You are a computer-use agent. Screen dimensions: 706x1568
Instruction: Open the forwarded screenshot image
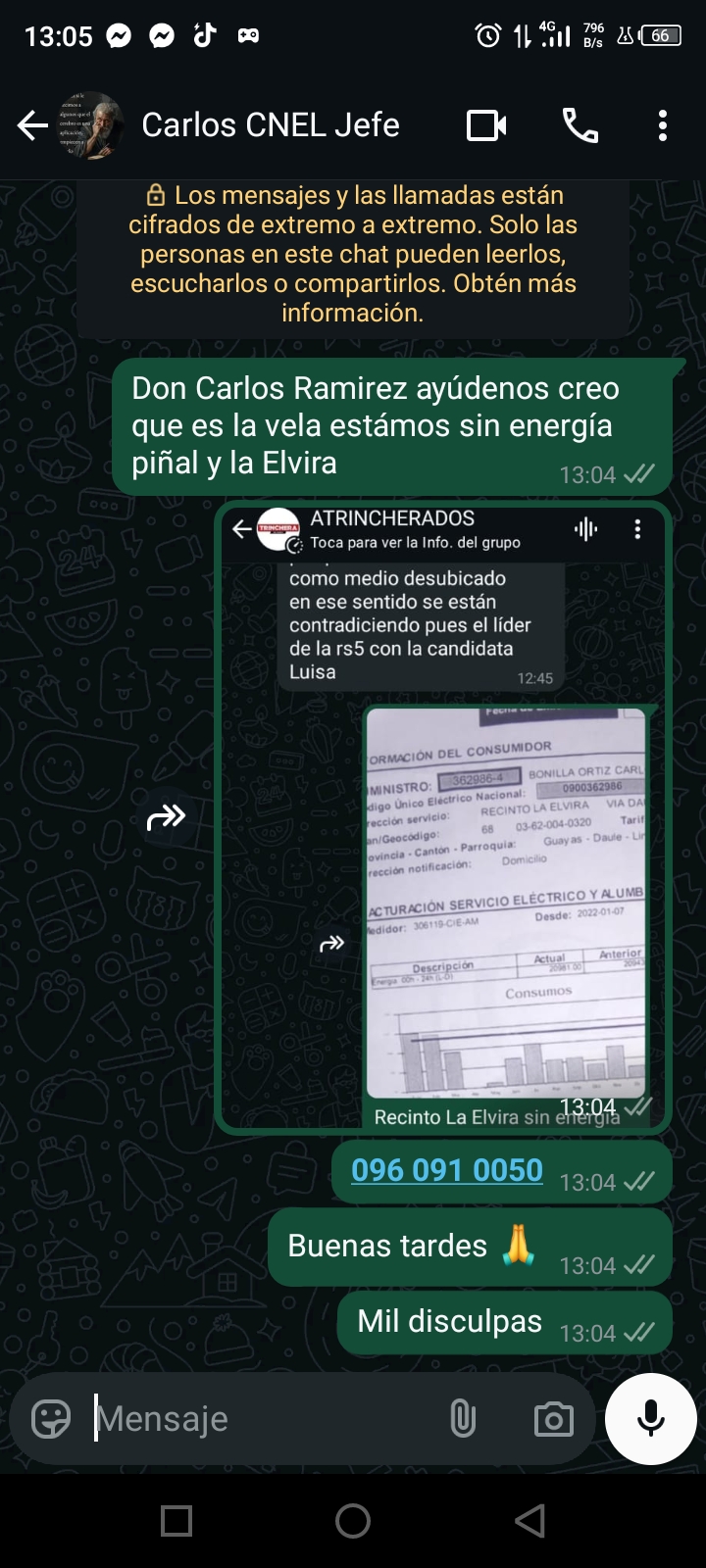click(443, 817)
